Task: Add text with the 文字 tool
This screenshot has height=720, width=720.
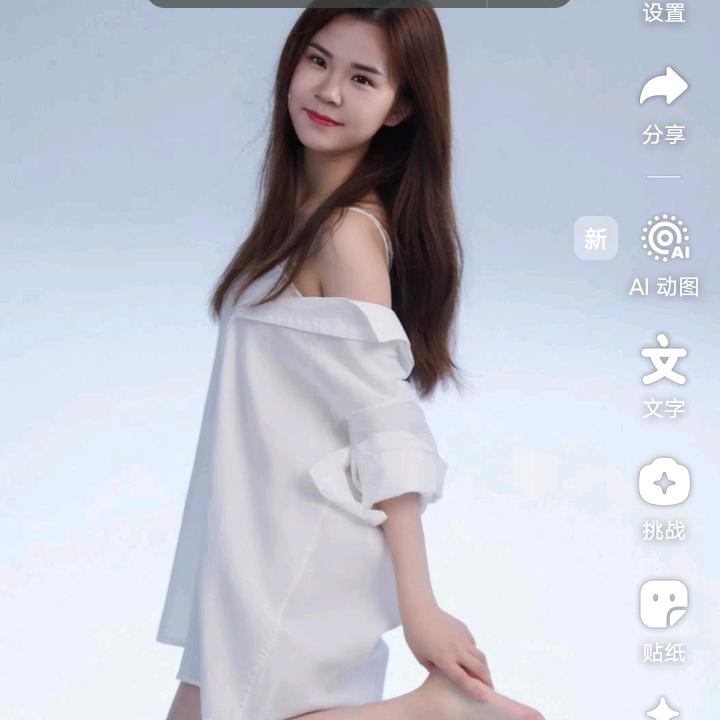Action: pos(664,362)
